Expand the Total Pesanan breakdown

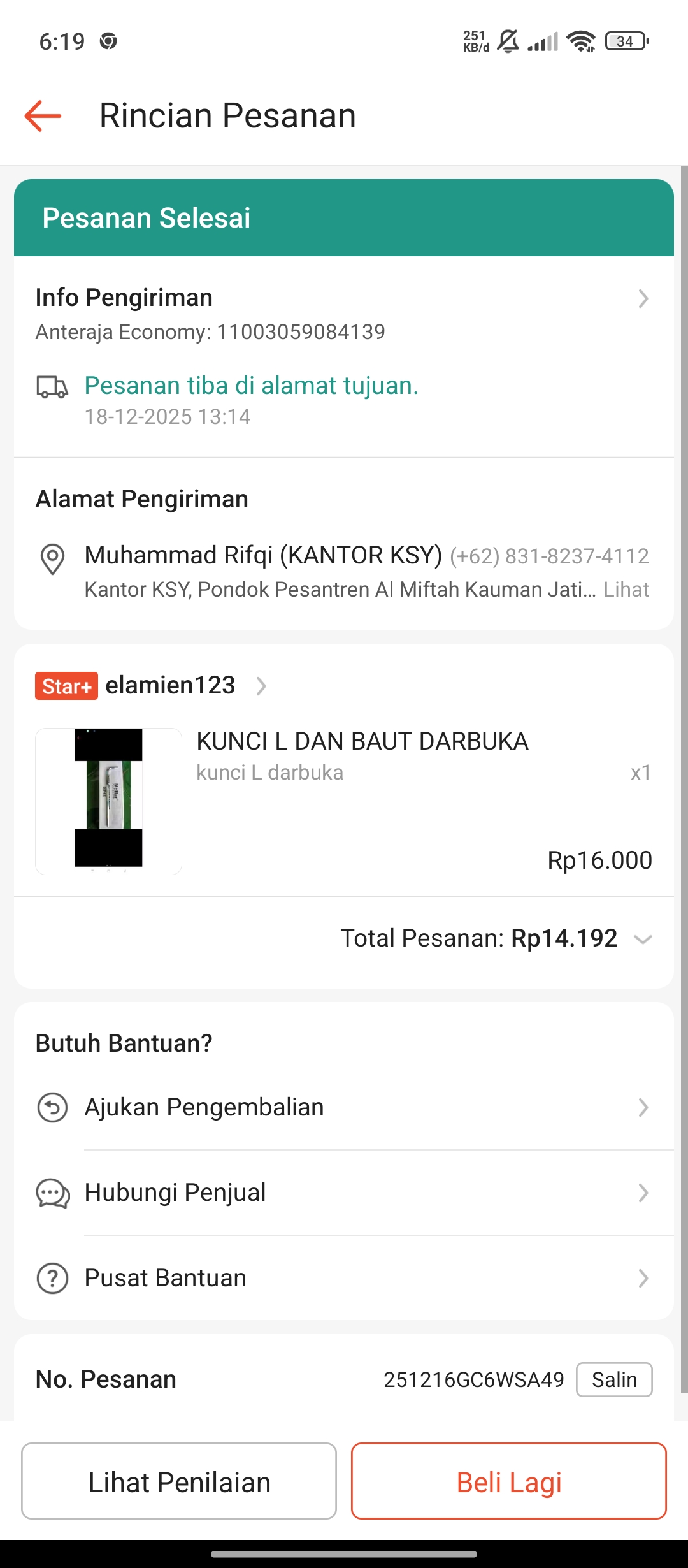[642, 939]
